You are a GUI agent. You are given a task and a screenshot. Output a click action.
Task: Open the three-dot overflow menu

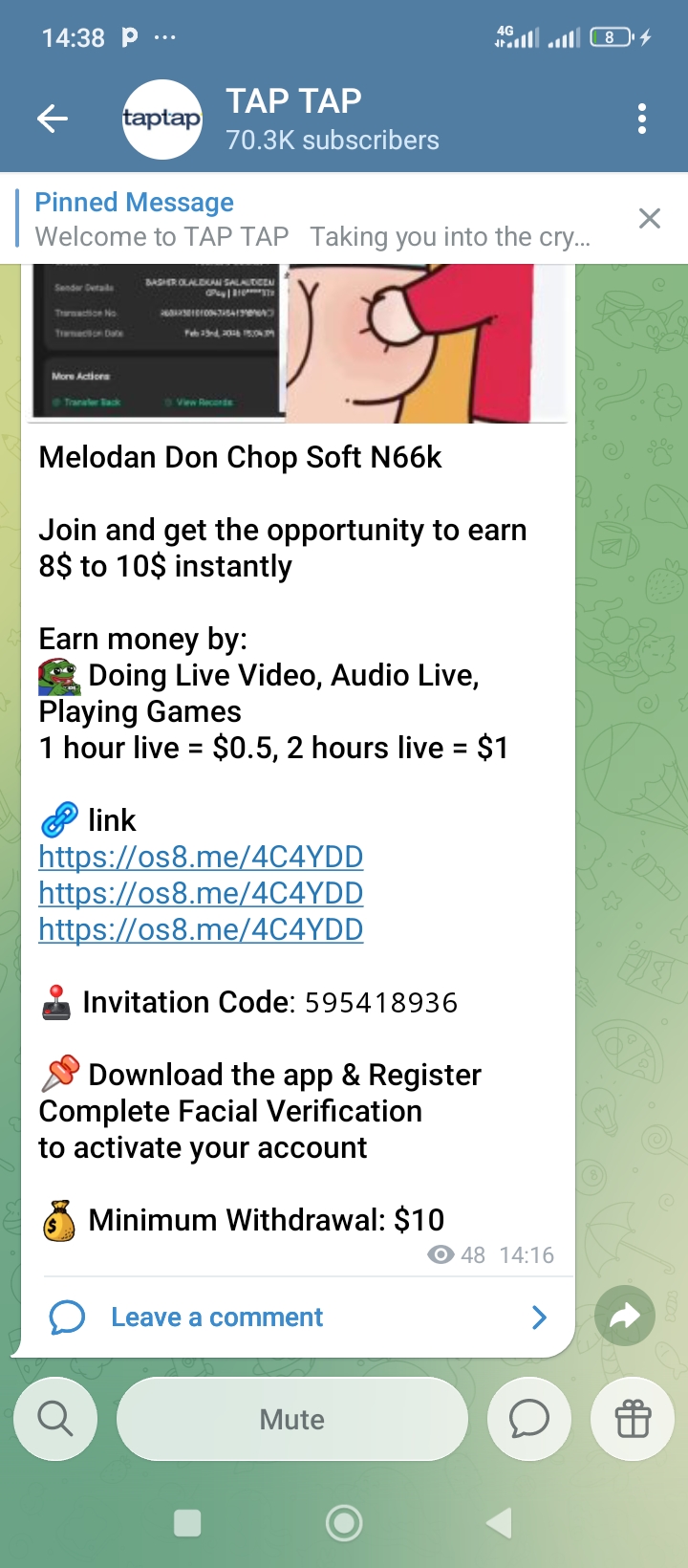(x=641, y=120)
